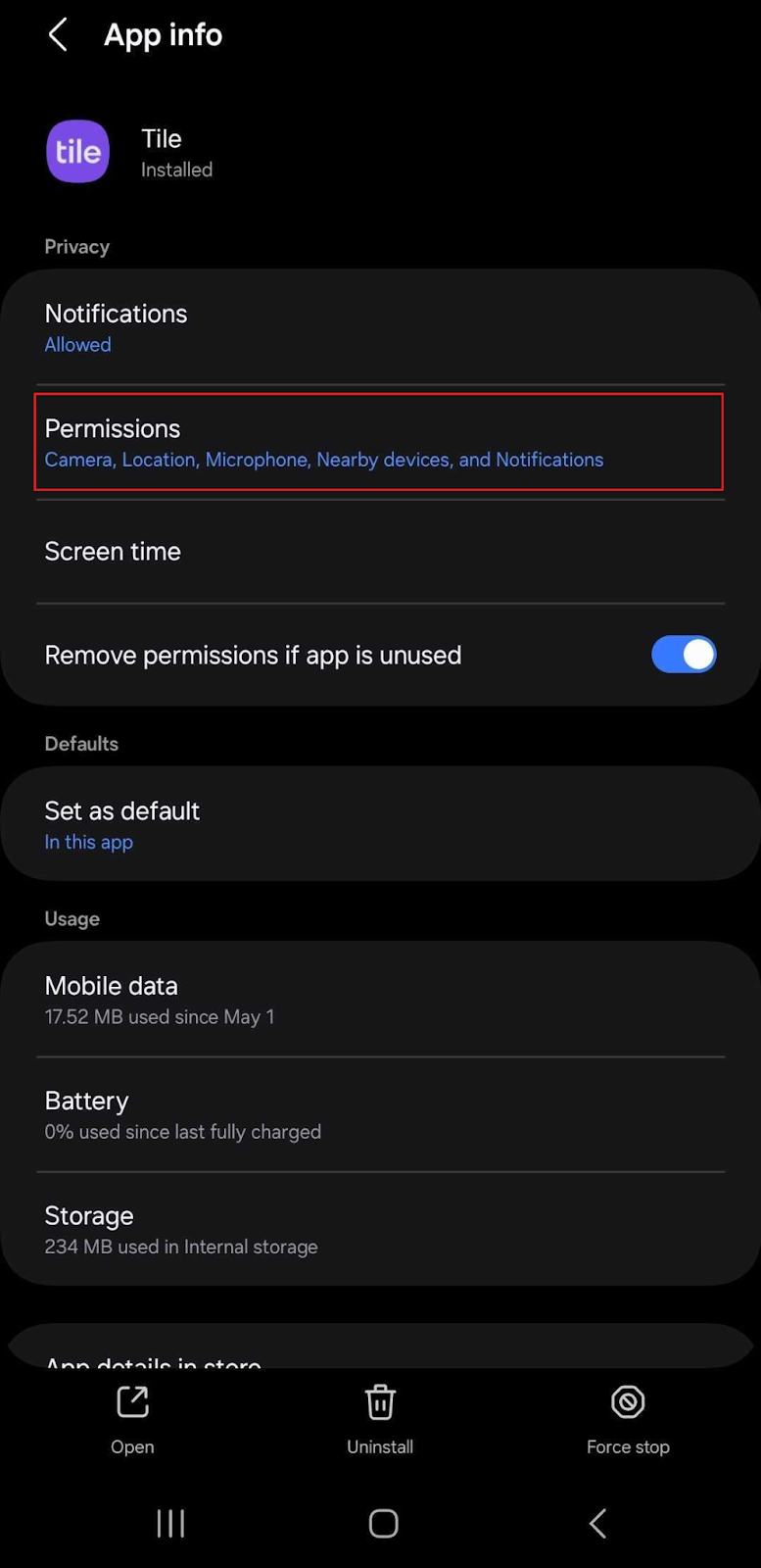Uninstall the Tile app
This screenshot has width=761, height=1568.
click(x=380, y=1420)
